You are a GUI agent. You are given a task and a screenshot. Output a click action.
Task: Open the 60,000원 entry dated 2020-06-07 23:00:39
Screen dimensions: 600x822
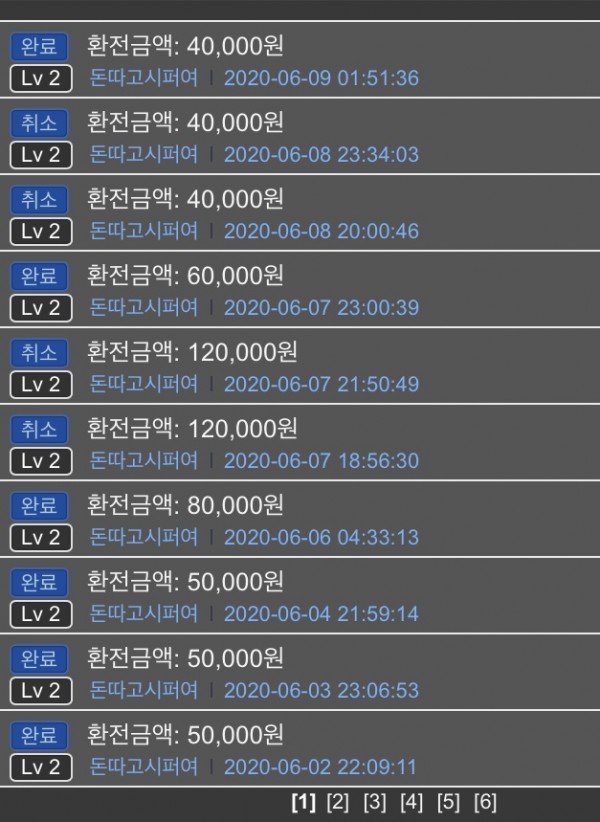point(186,275)
